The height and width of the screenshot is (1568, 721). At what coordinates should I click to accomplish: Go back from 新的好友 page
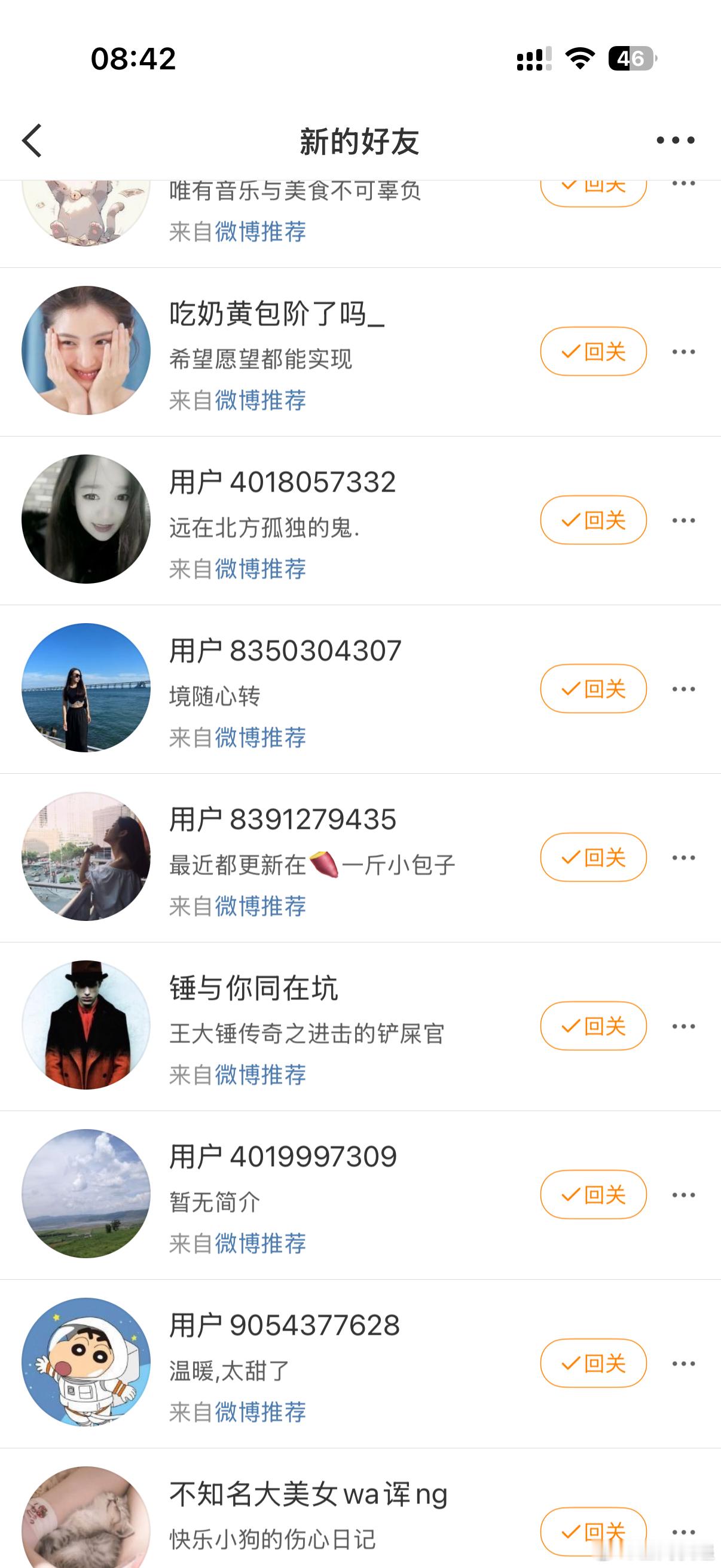(32, 141)
